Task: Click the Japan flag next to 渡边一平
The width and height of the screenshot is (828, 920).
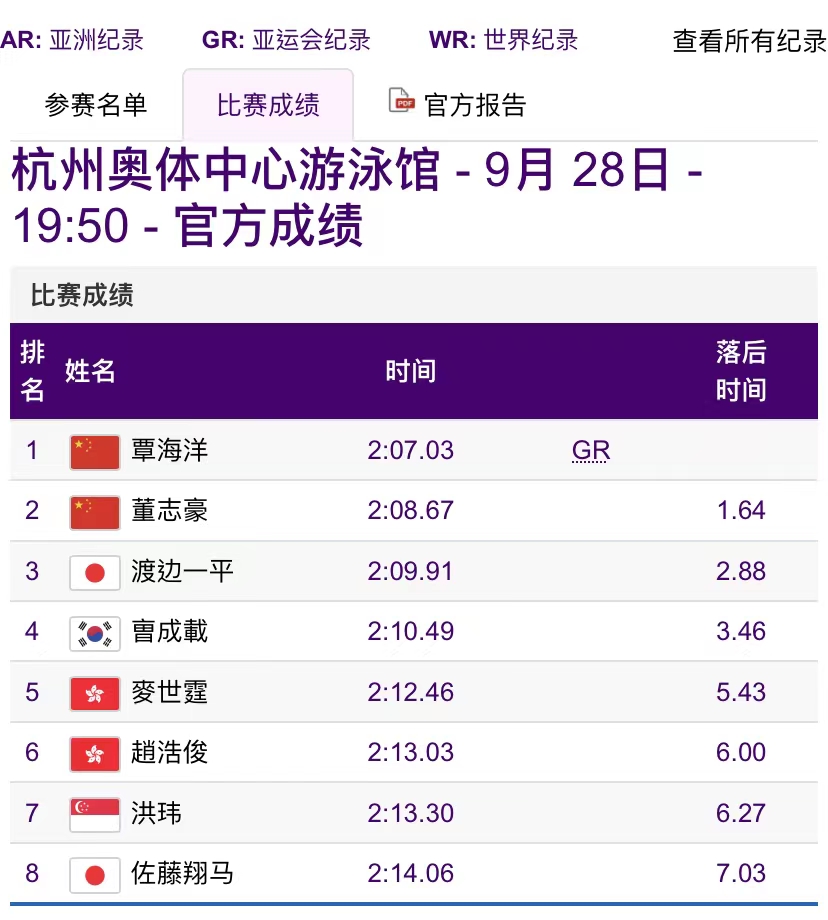Action: coord(93,571)
